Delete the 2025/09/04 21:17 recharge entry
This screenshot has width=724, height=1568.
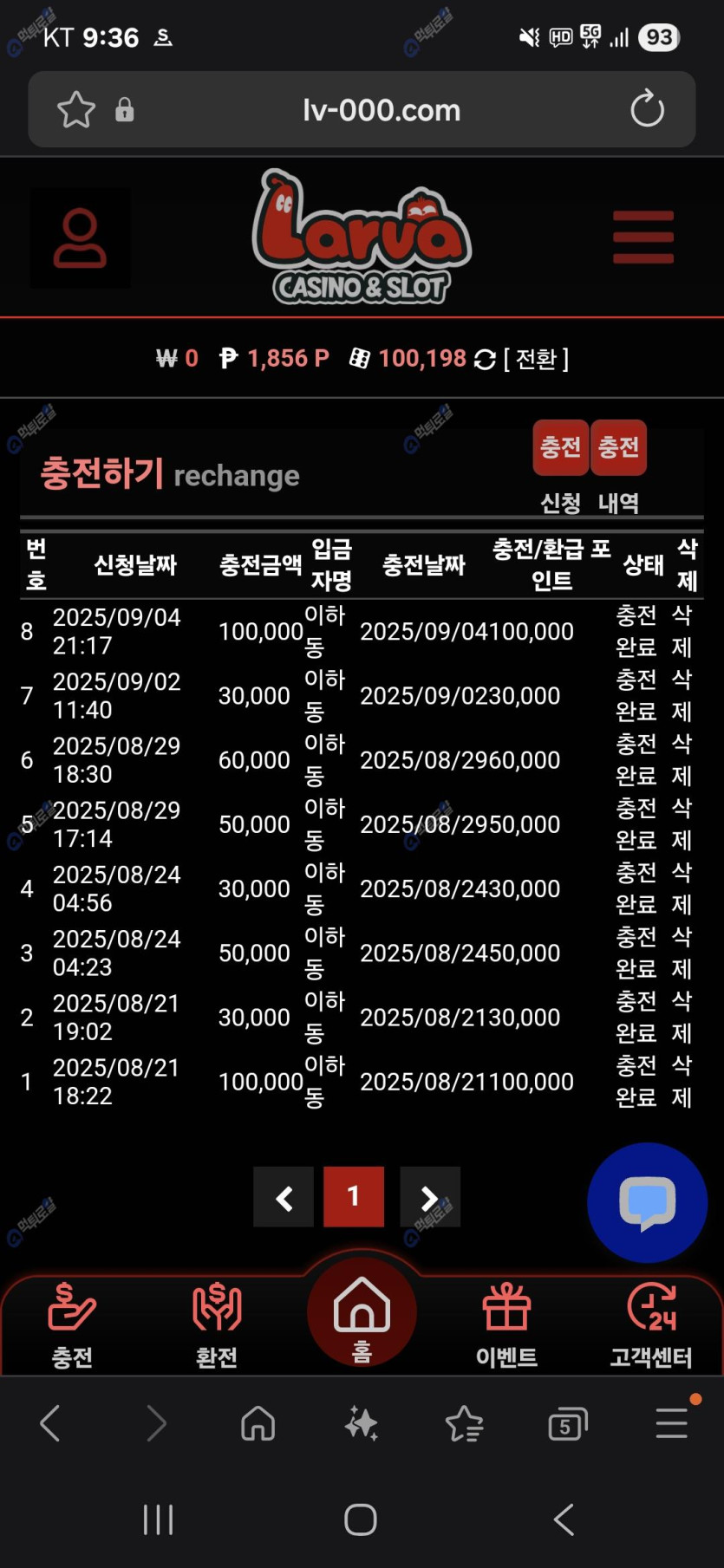pyautogui.click(x=682, y=631)
